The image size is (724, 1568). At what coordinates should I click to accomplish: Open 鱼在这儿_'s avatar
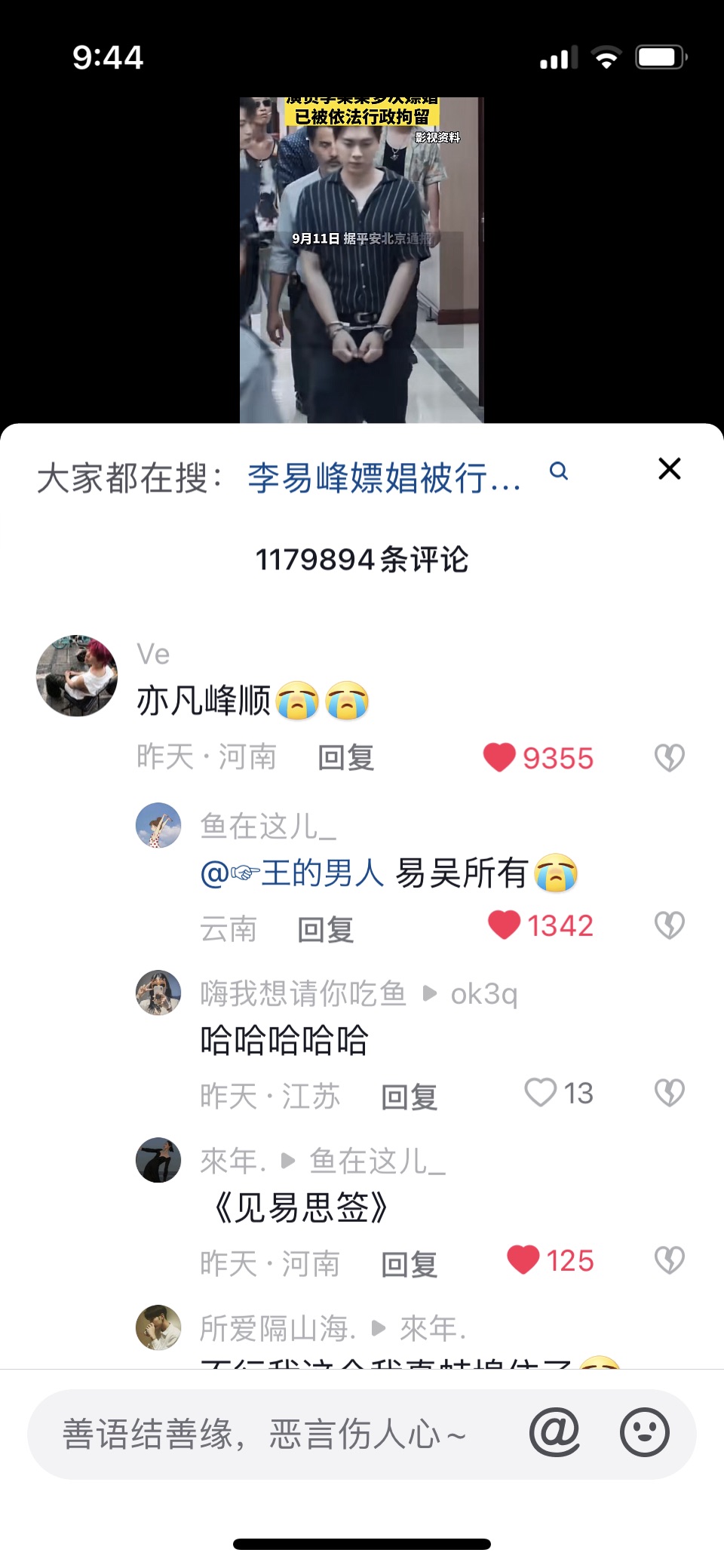pyautogui.click(x=158, y=825)
